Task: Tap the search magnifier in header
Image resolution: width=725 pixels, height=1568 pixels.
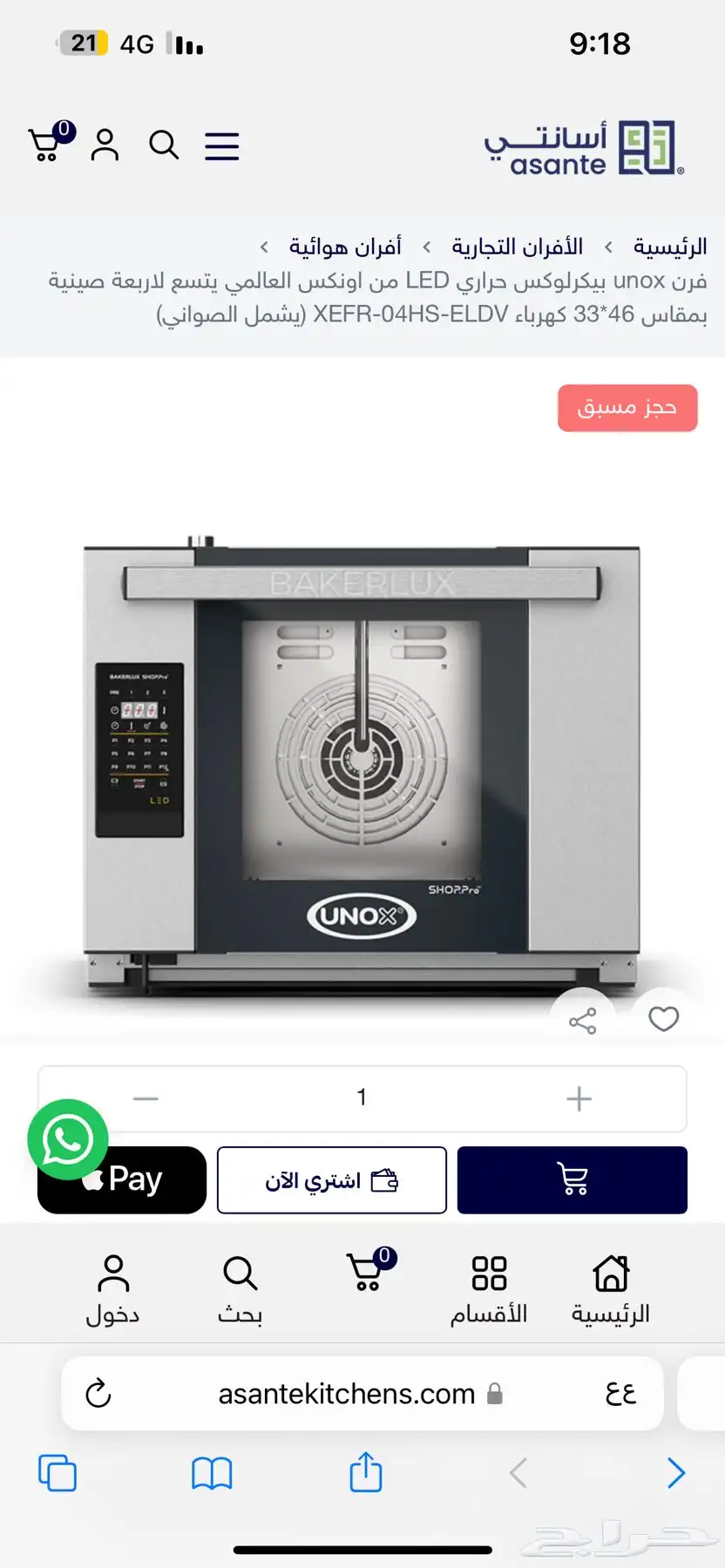Action: 163,145
